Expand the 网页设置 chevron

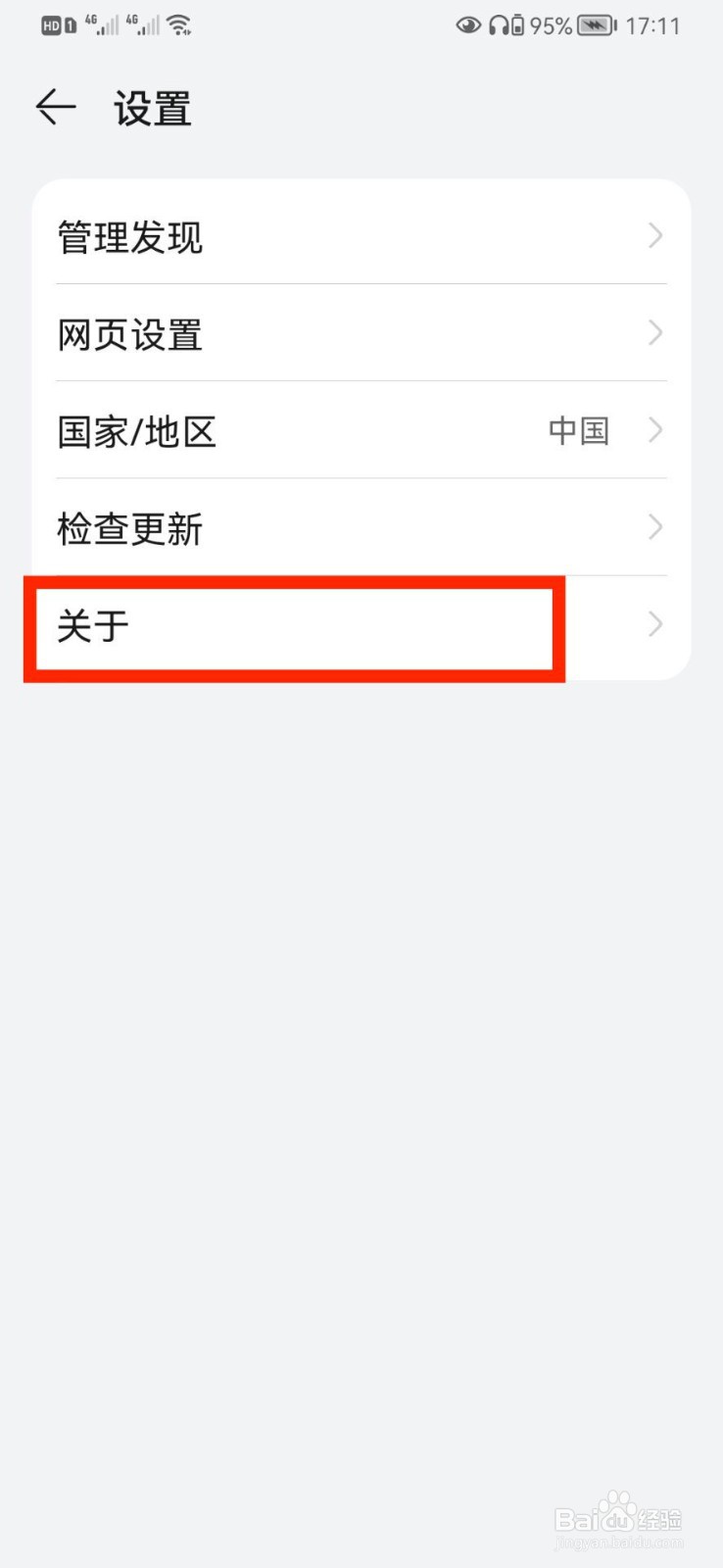click(654, 333)
